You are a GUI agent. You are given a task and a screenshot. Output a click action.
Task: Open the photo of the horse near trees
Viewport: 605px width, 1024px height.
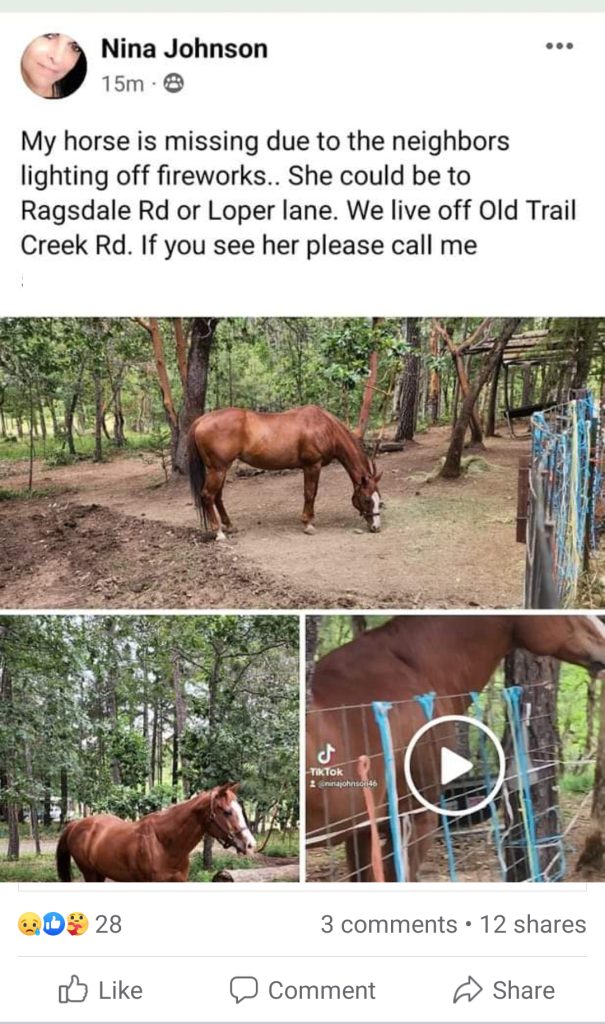[150, 748]
